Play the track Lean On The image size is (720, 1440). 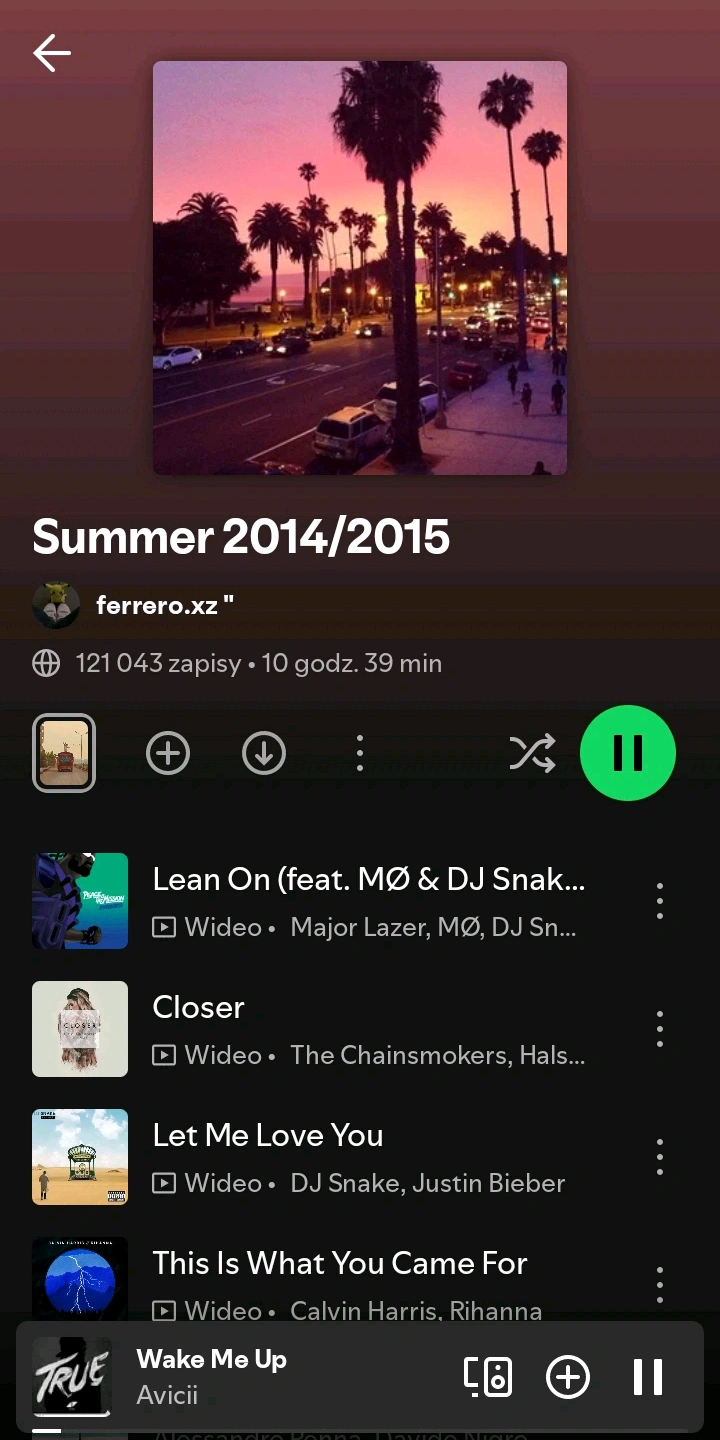368,880
